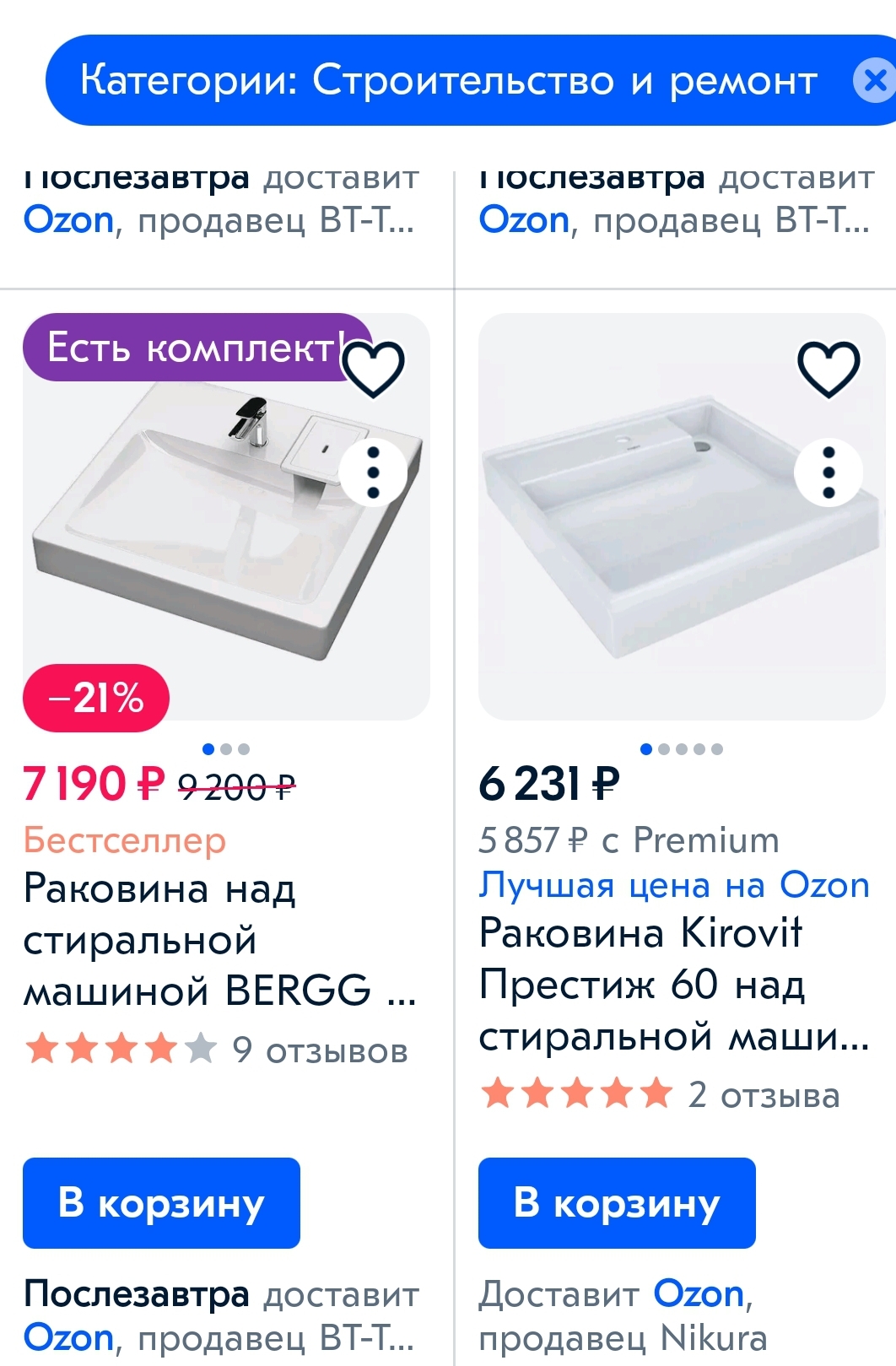Viewport: 896px width, 1366px height.
Task: Add the 7 190 ₽ BERGG sink to cart
Action: [161, 1202]
